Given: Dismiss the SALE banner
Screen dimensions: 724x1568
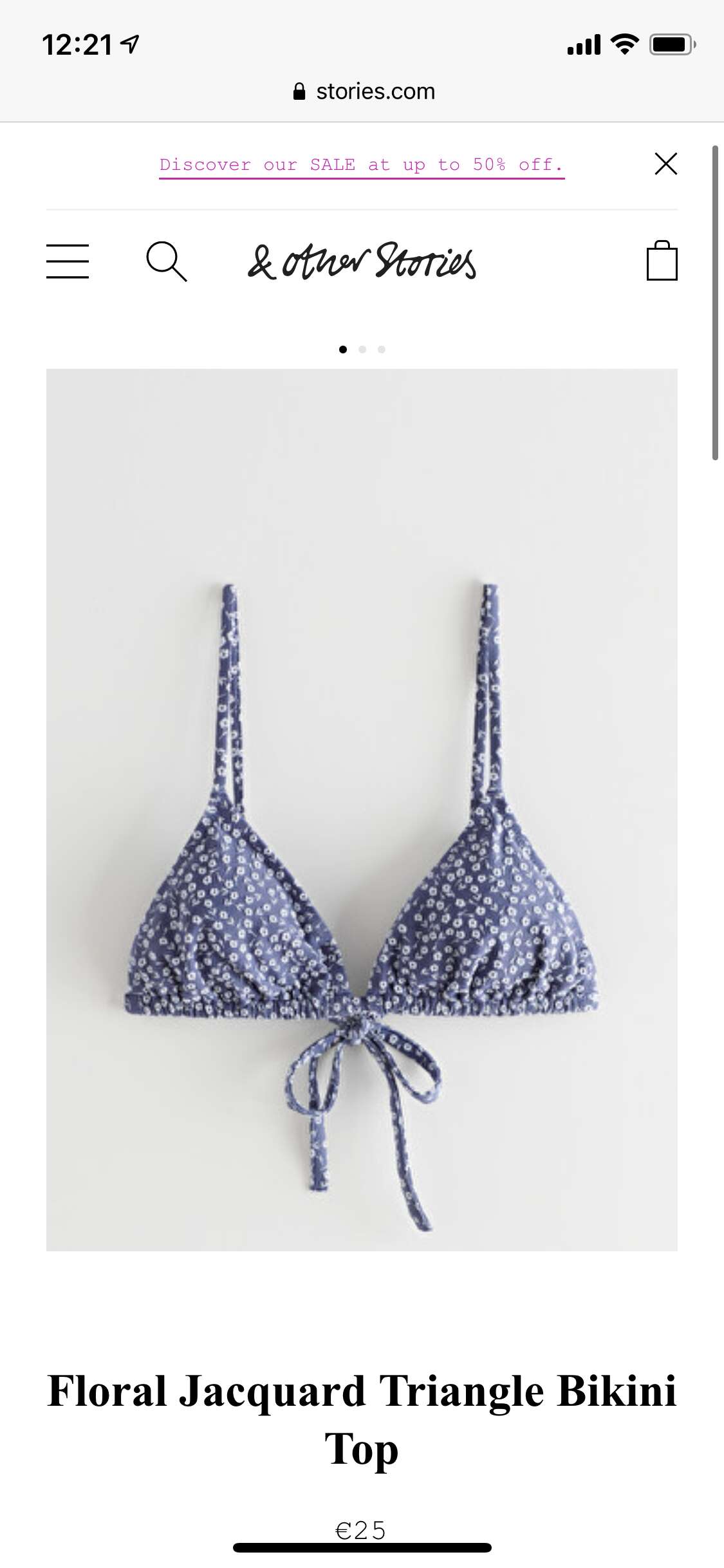Looking at the screenshot, I should pos(665,163).
